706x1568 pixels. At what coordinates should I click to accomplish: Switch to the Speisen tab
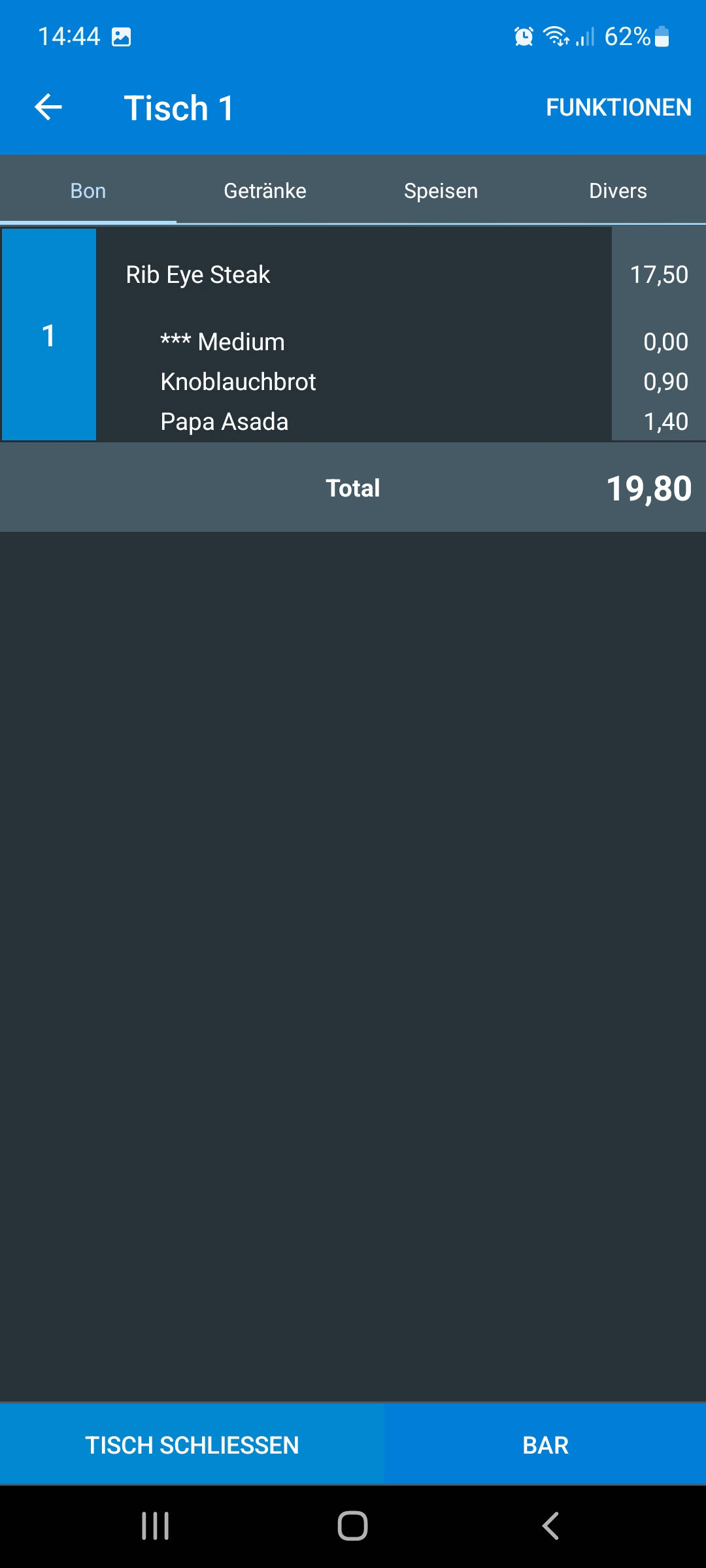point(441,191)
